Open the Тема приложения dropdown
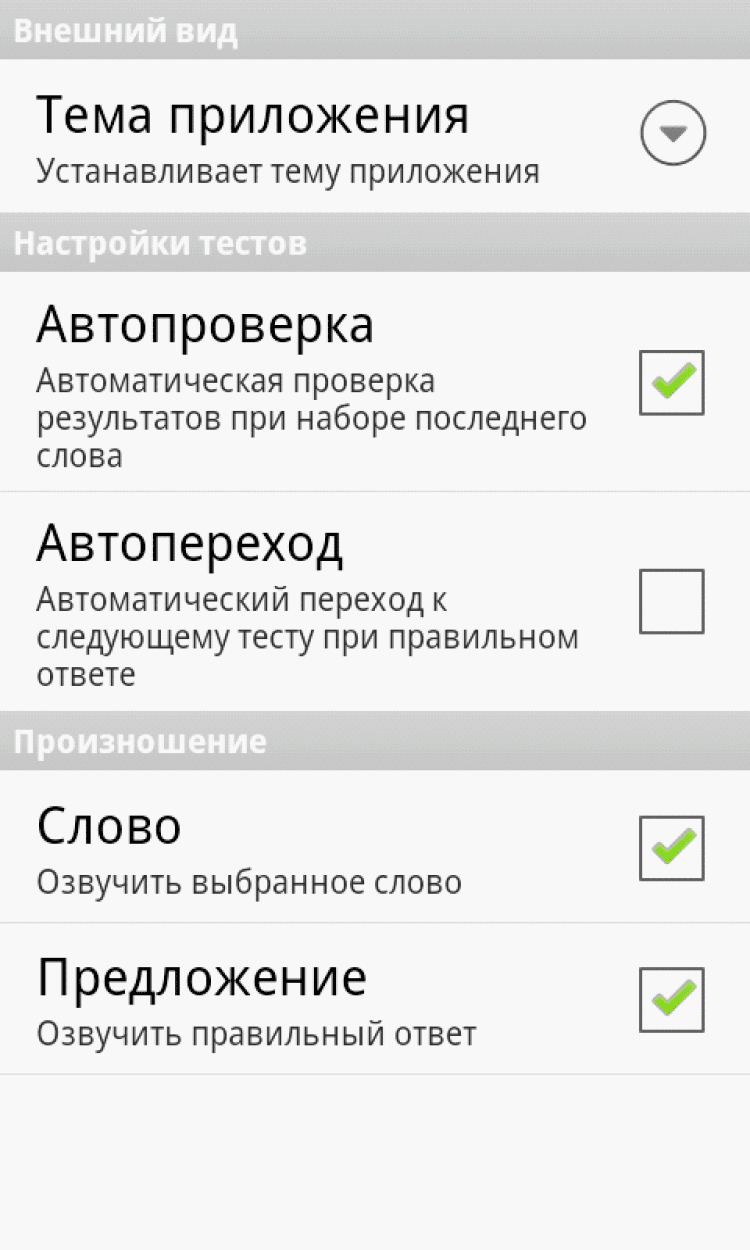The height and width of the screenshot is (1250, 750). [x=673, y=134]
